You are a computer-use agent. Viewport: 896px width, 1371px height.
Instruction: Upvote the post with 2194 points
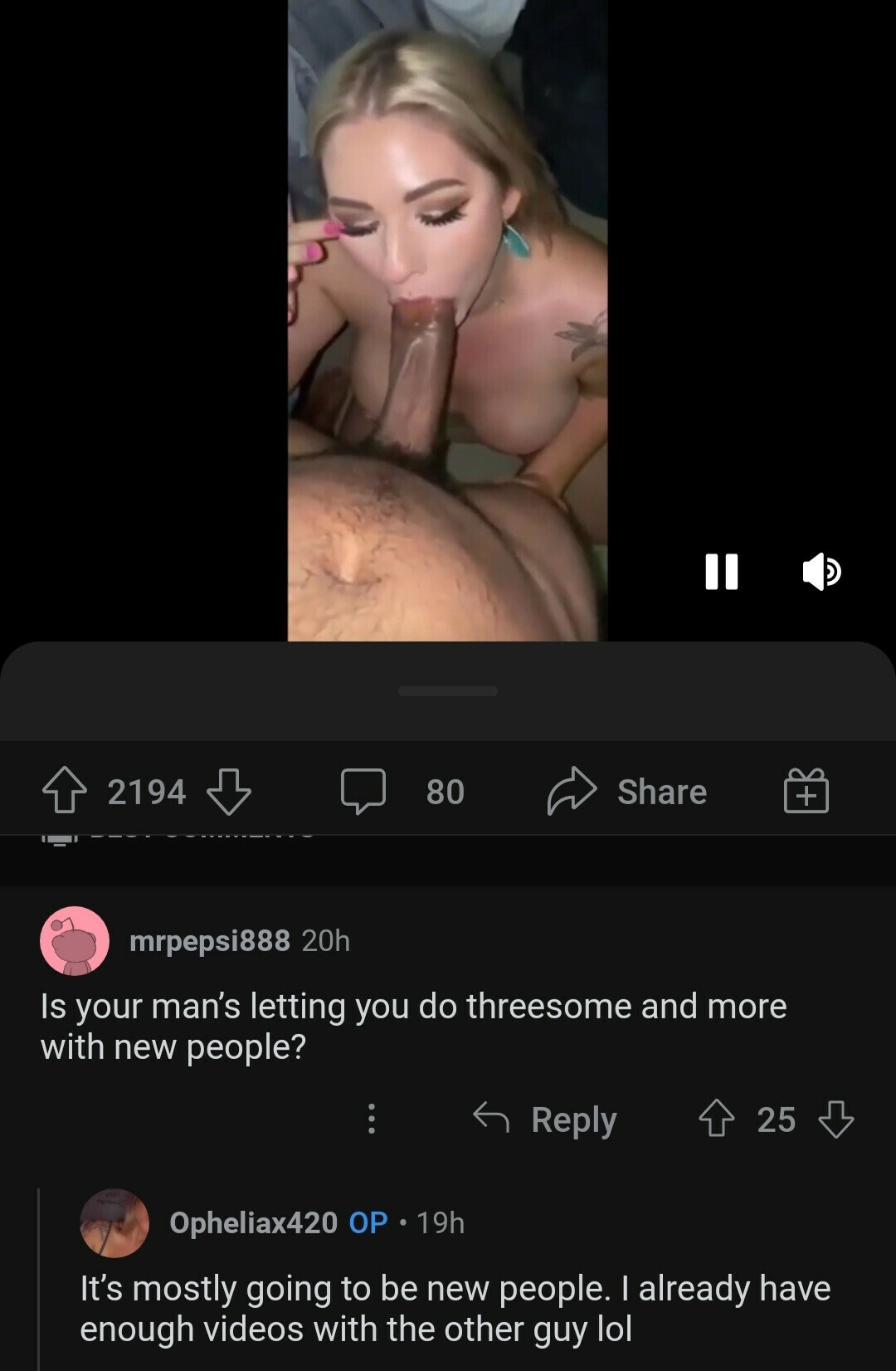pyautogui.click(x=65, y=791)
